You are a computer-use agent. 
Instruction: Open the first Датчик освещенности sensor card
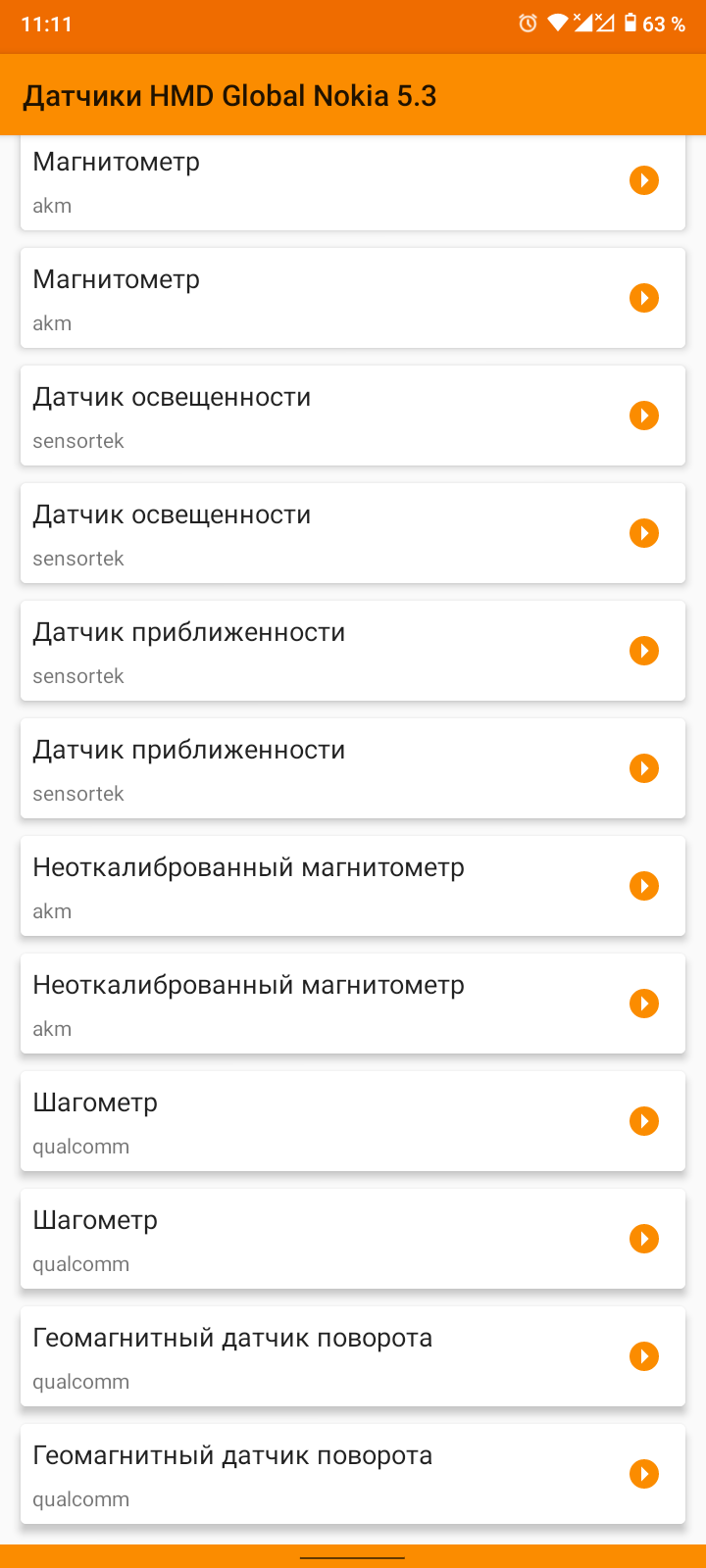point(324,416)
